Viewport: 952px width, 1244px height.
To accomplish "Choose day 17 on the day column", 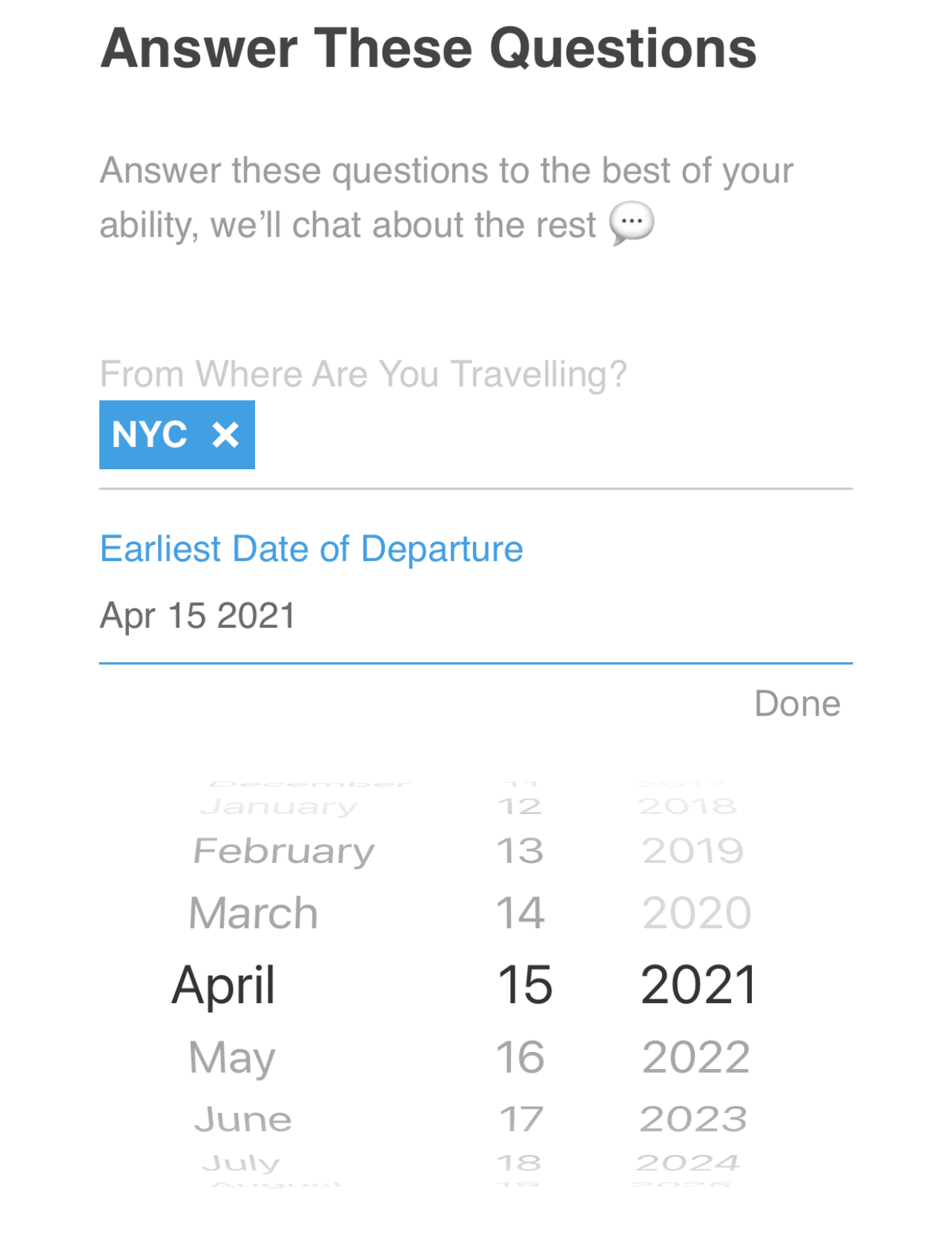I will (x=521, y=1119).
